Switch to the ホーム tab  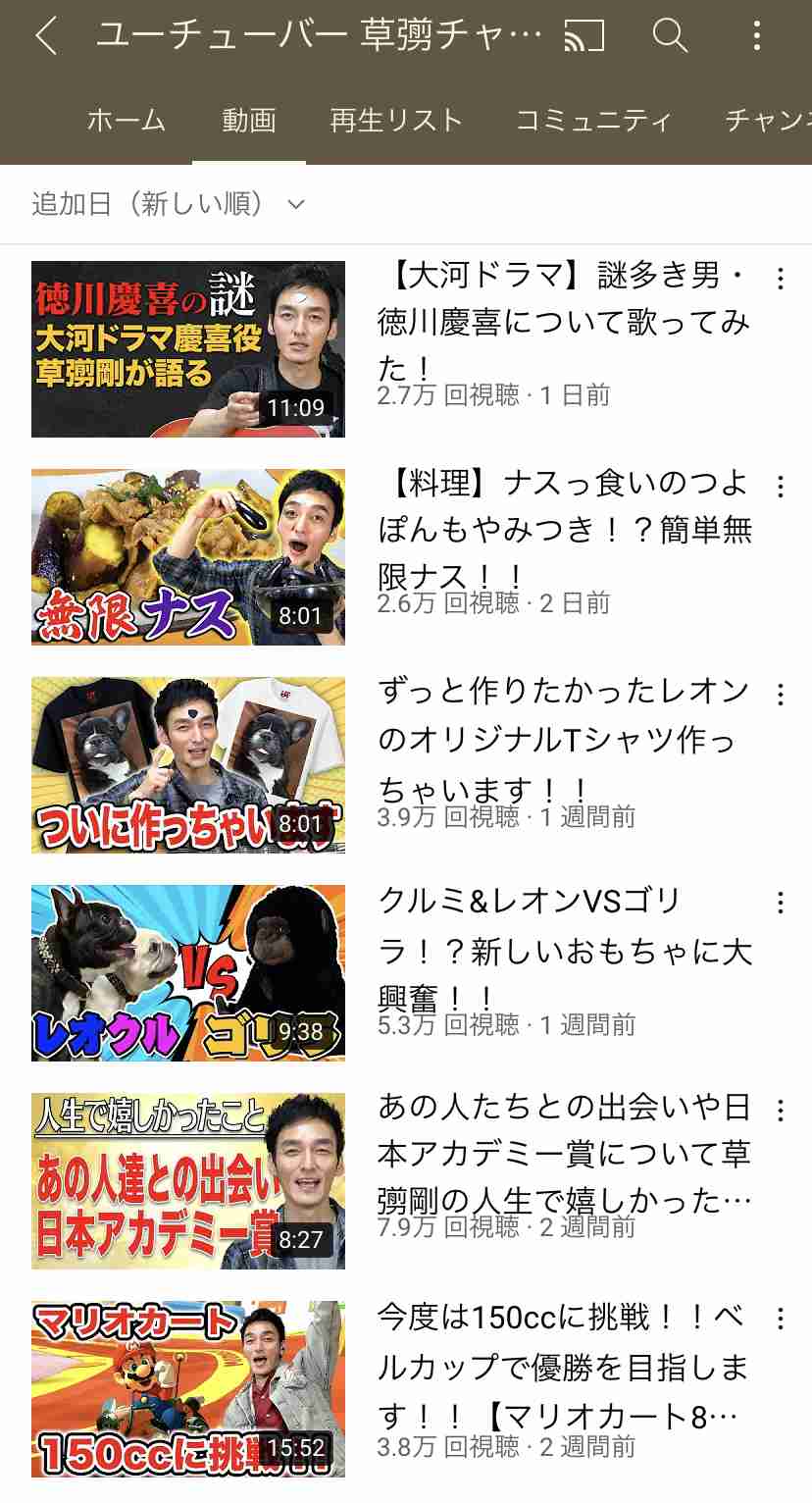pyautogui.click(x=127, y=121)
